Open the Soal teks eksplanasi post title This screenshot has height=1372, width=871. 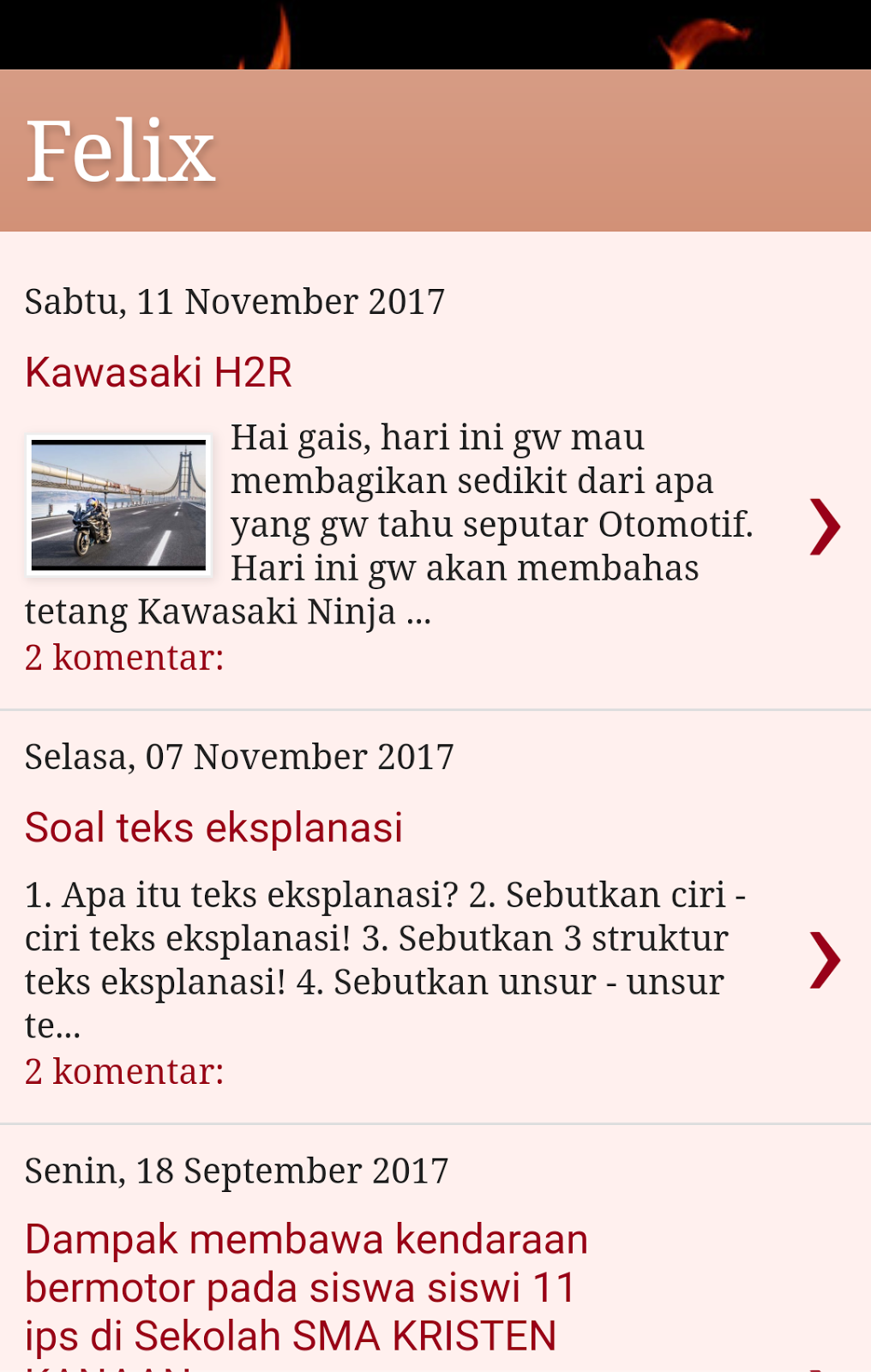pos(213,827)
